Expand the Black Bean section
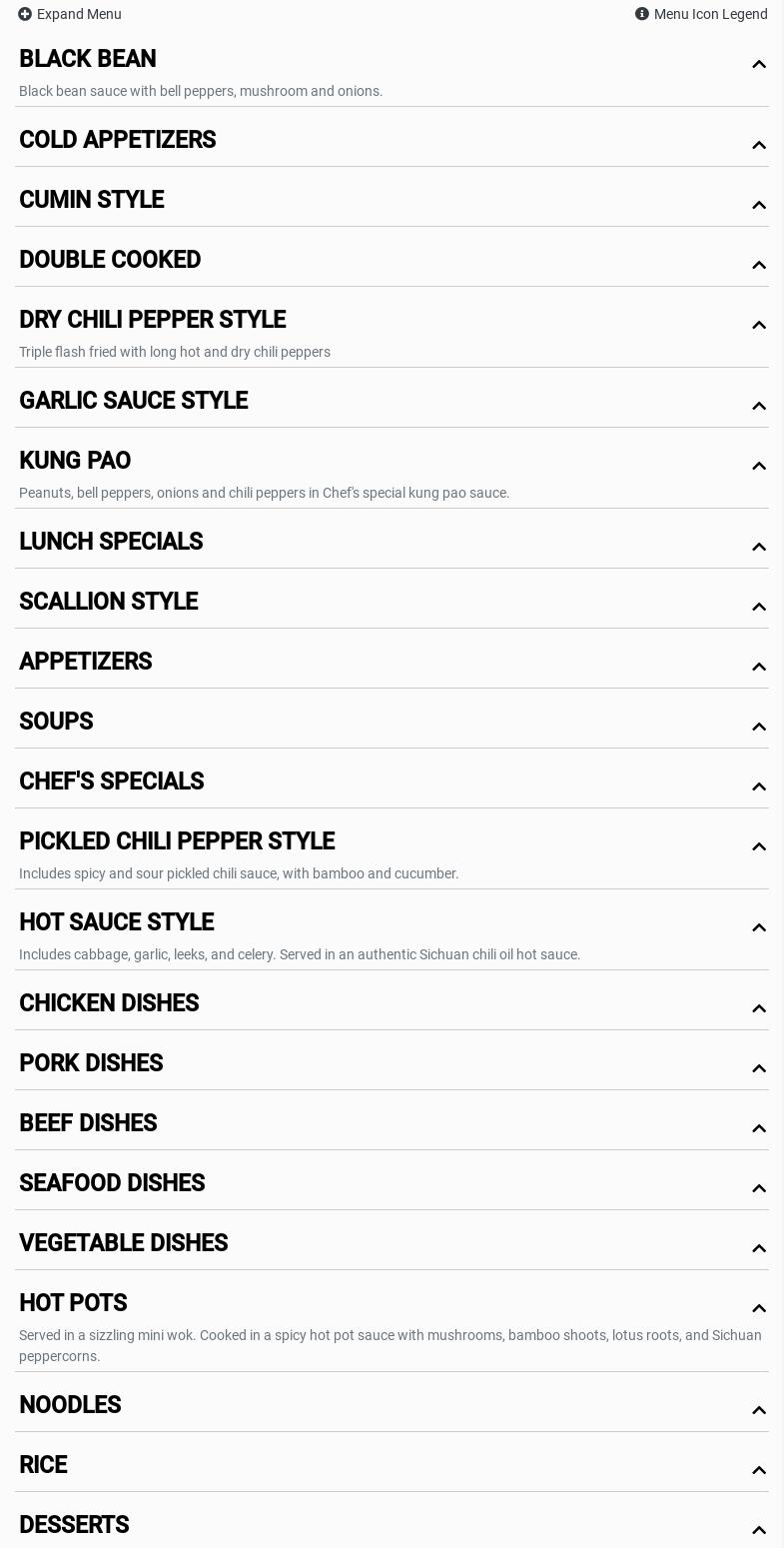This screenshot has height=1548, width=784. (x=88, y=60)
